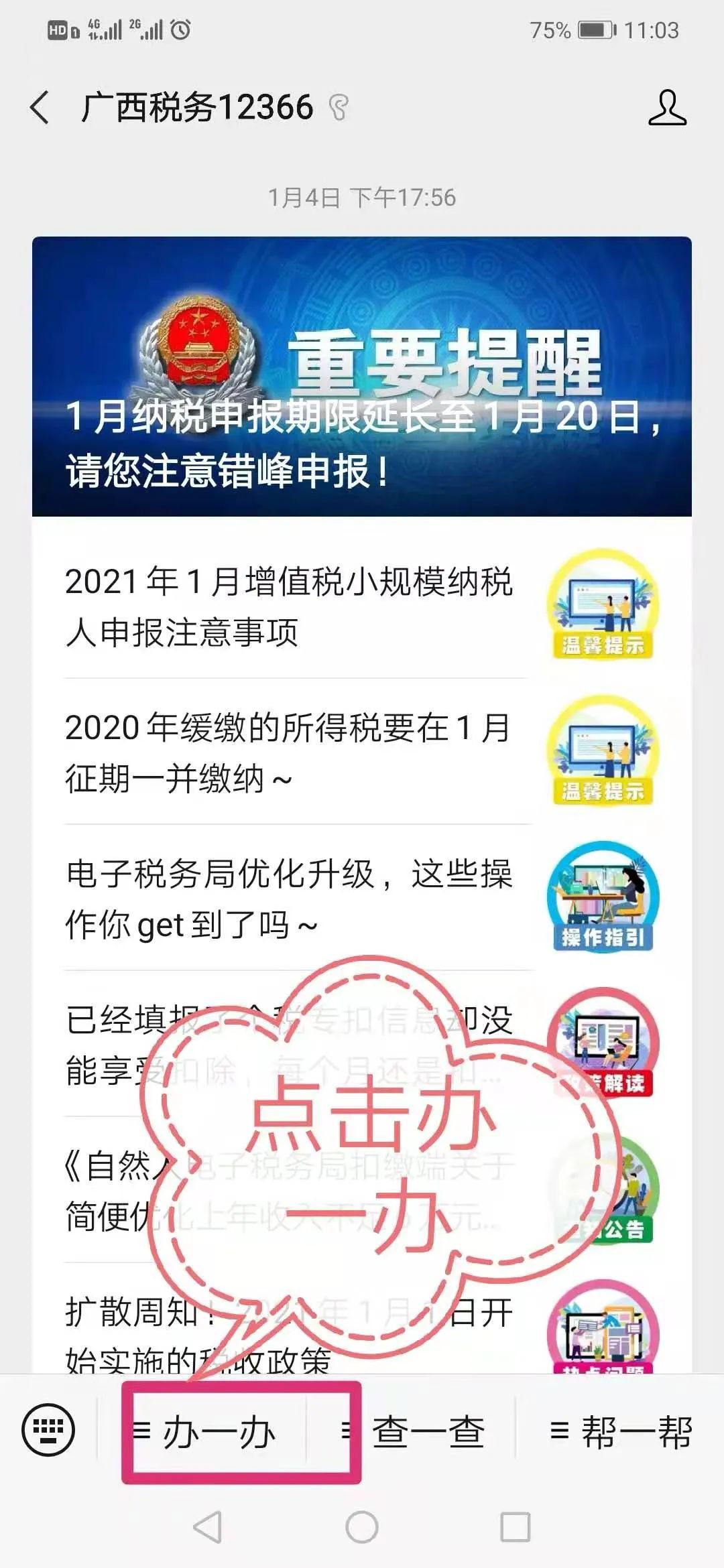Image resolution: width=724 pixels, height=1568 pixels.
Task: Open the account profile icon
Action: 667,108
